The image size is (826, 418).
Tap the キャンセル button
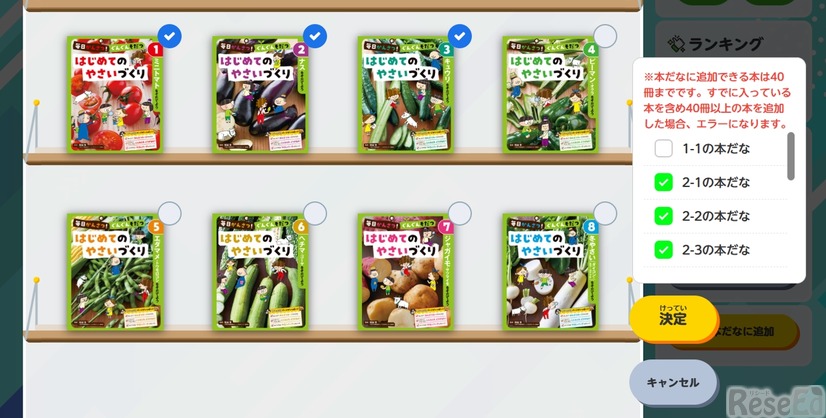coord(673,382)
